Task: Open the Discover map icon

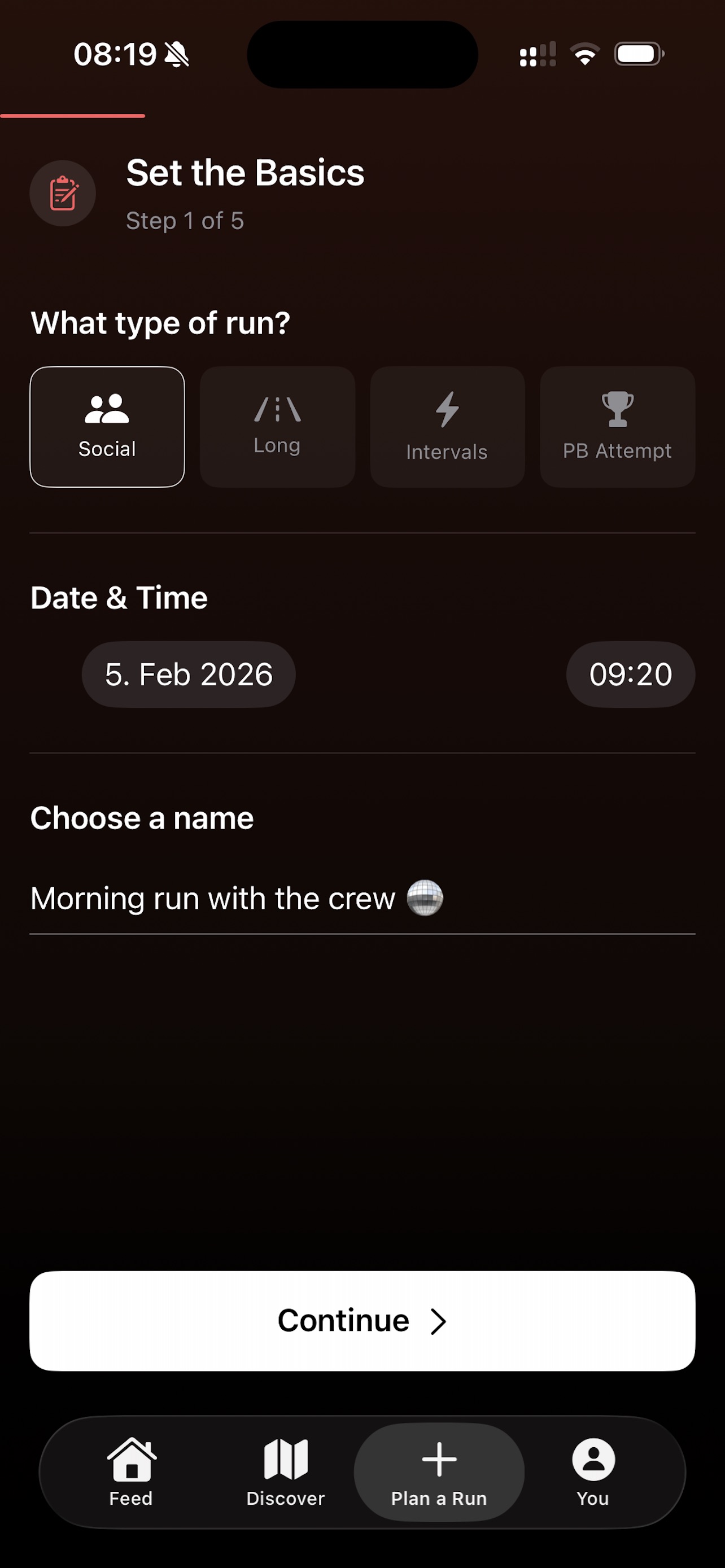Action: (x=286, y=1457)
